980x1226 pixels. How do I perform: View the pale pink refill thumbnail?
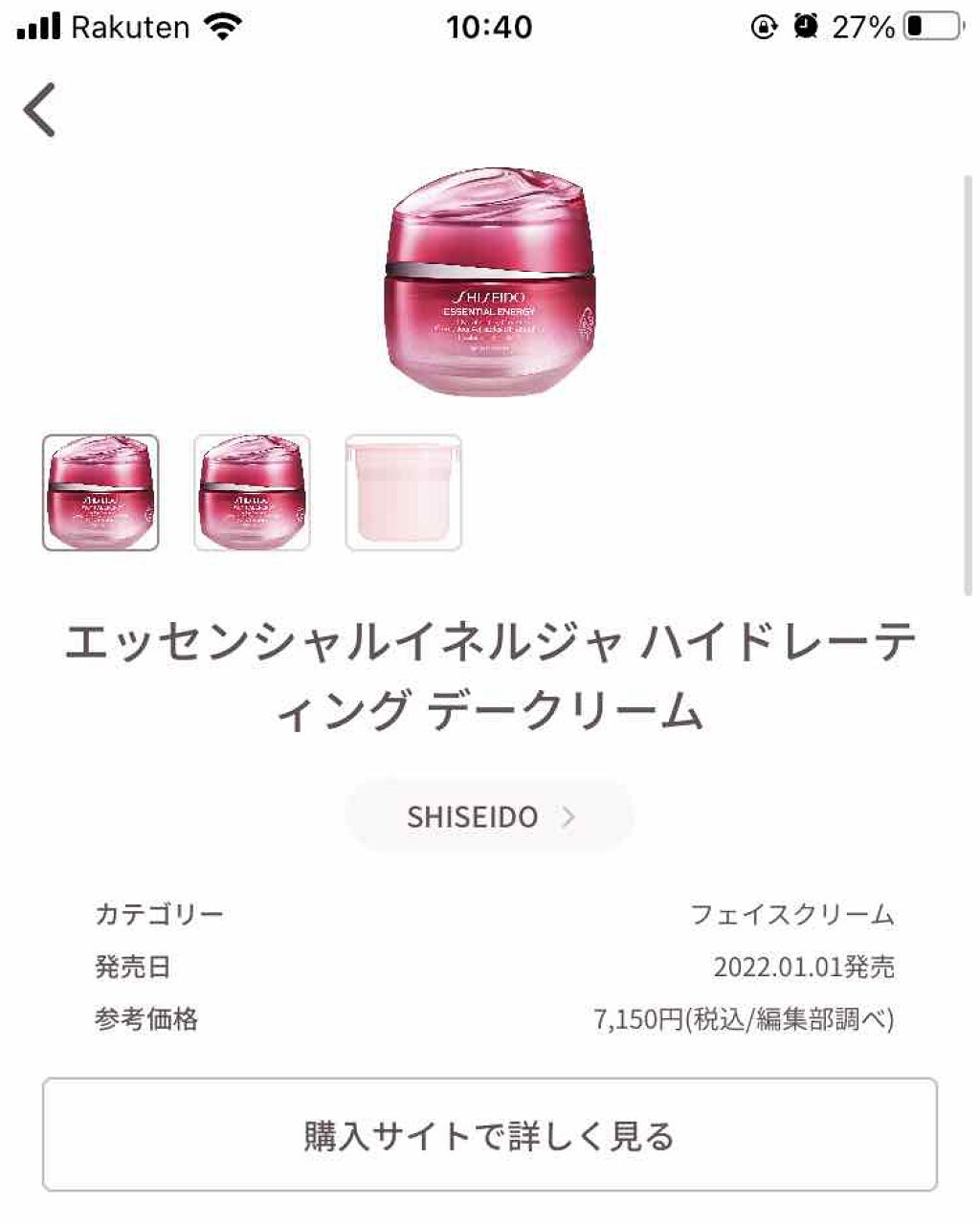403,493
